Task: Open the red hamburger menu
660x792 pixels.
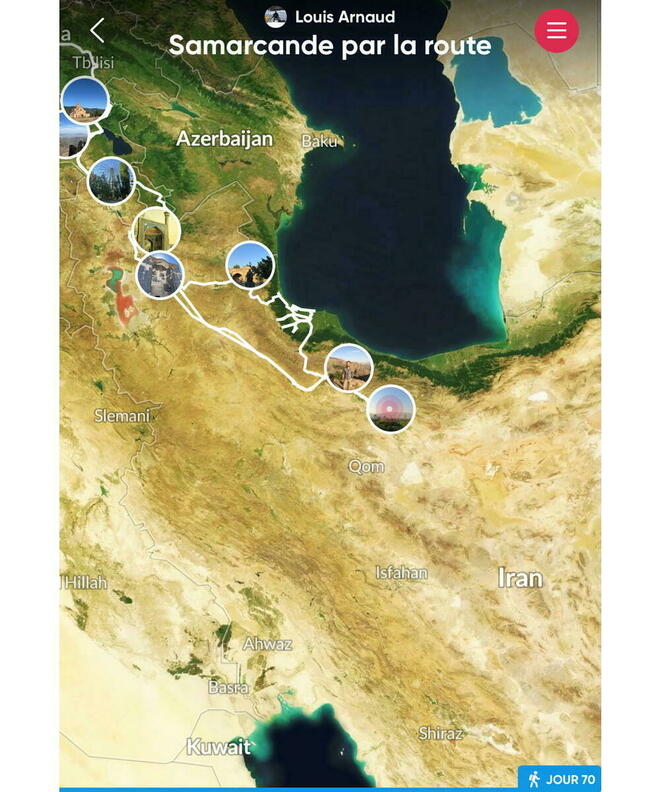Action: (556, 30)
